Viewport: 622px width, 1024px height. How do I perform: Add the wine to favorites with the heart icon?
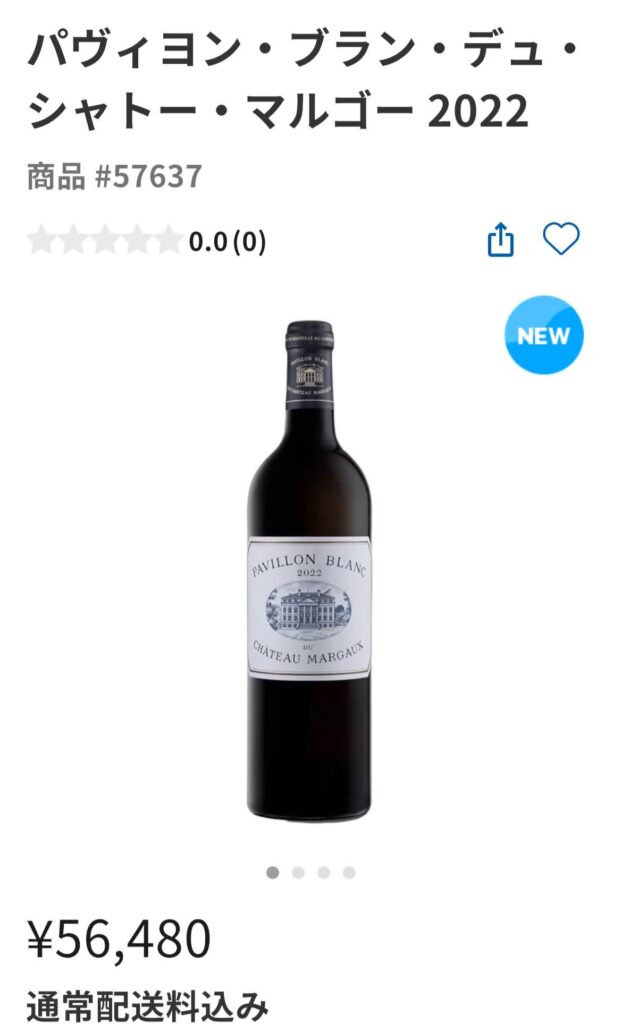(x=561, y=239)
